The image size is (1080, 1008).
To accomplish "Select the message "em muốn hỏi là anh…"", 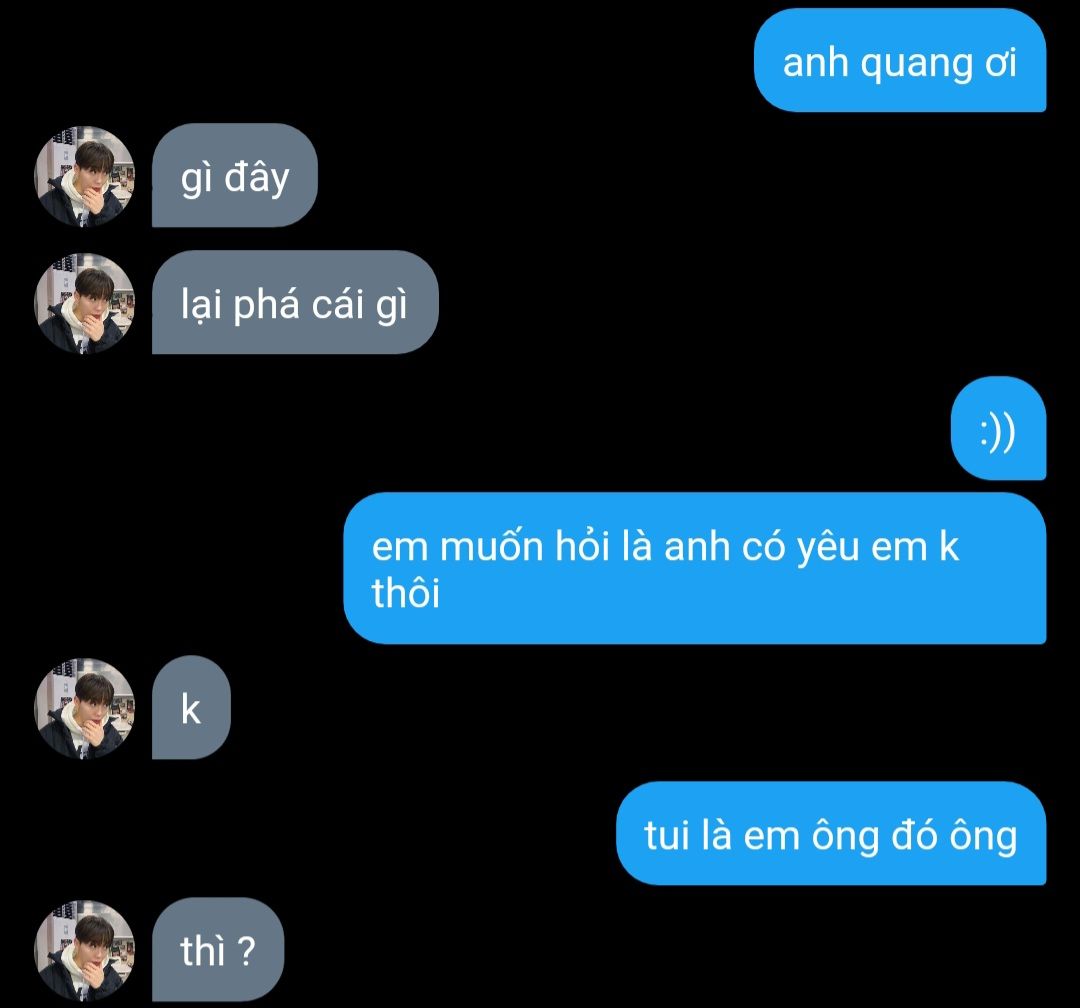I will (694, 568).
